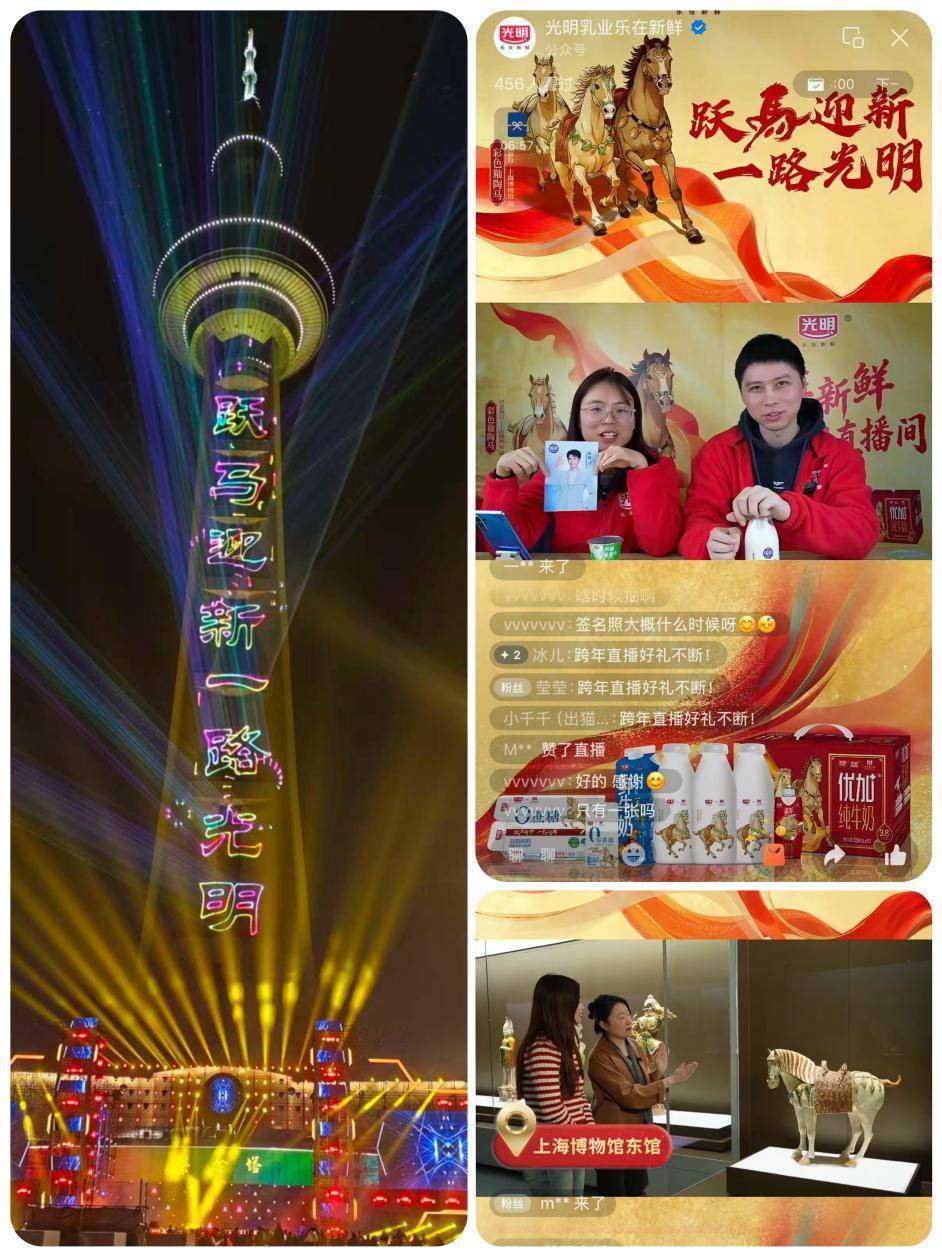Open the 公众号 profile label

pyautogui.click(x=561, y=47)
